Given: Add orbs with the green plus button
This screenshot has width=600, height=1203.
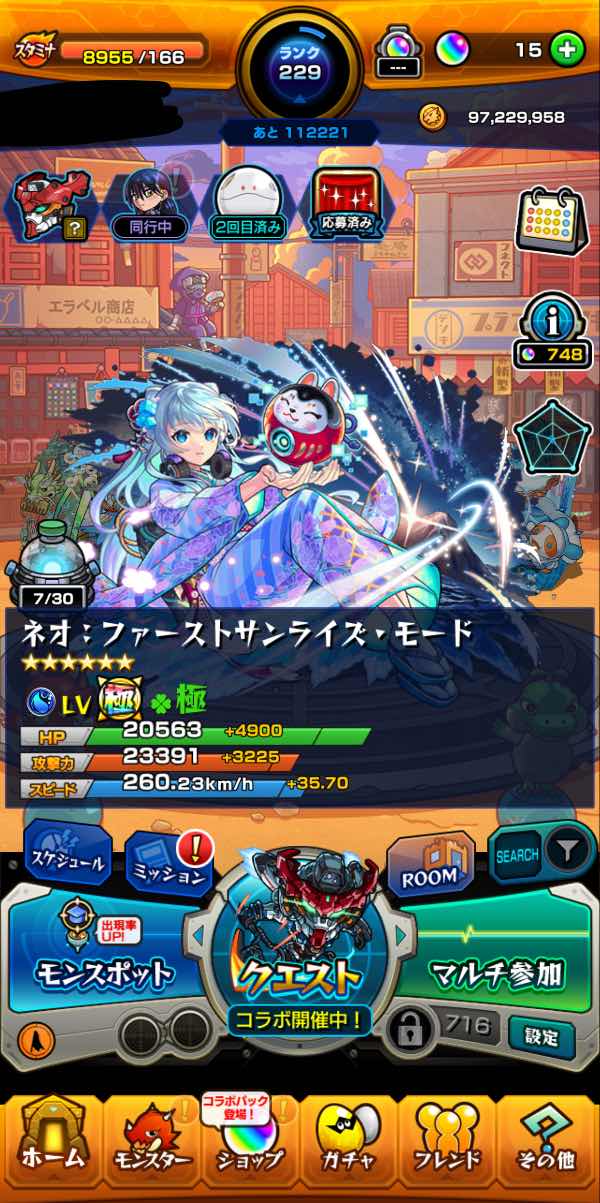Looking at the screenshot, I should [567, 50].
